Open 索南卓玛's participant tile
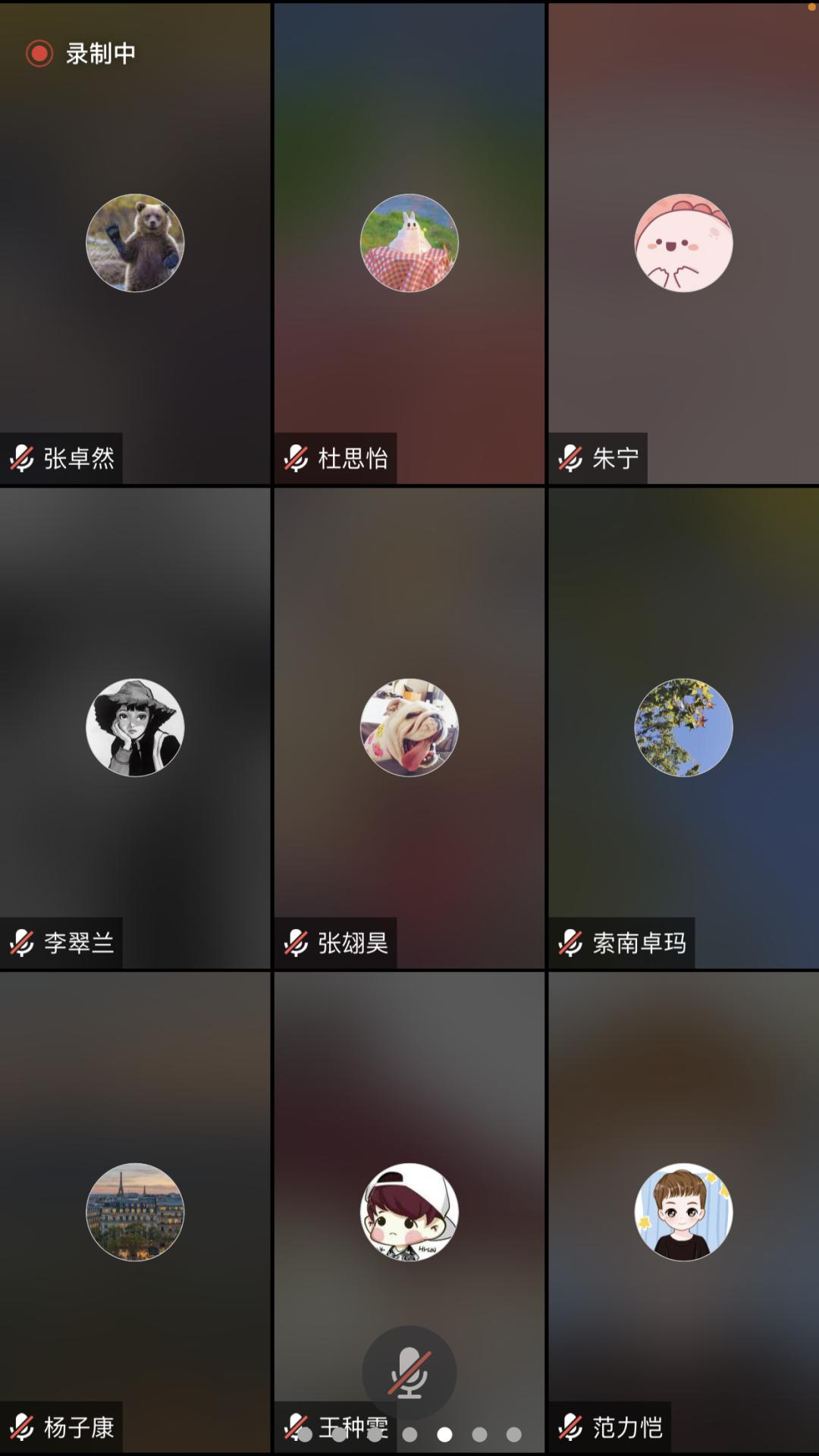The image size is (819, 1456). coord(683,727)
